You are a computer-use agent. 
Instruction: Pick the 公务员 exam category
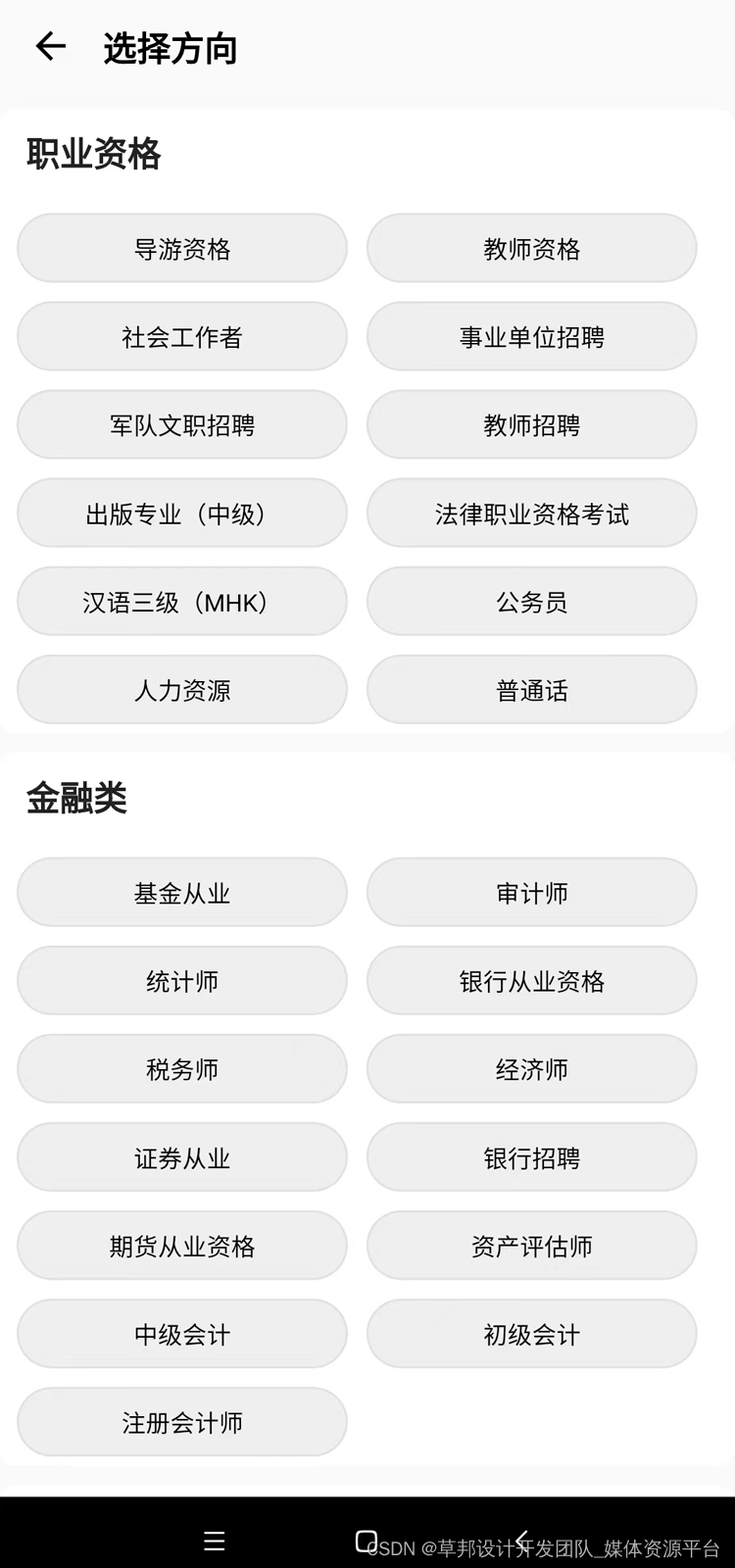531,602
